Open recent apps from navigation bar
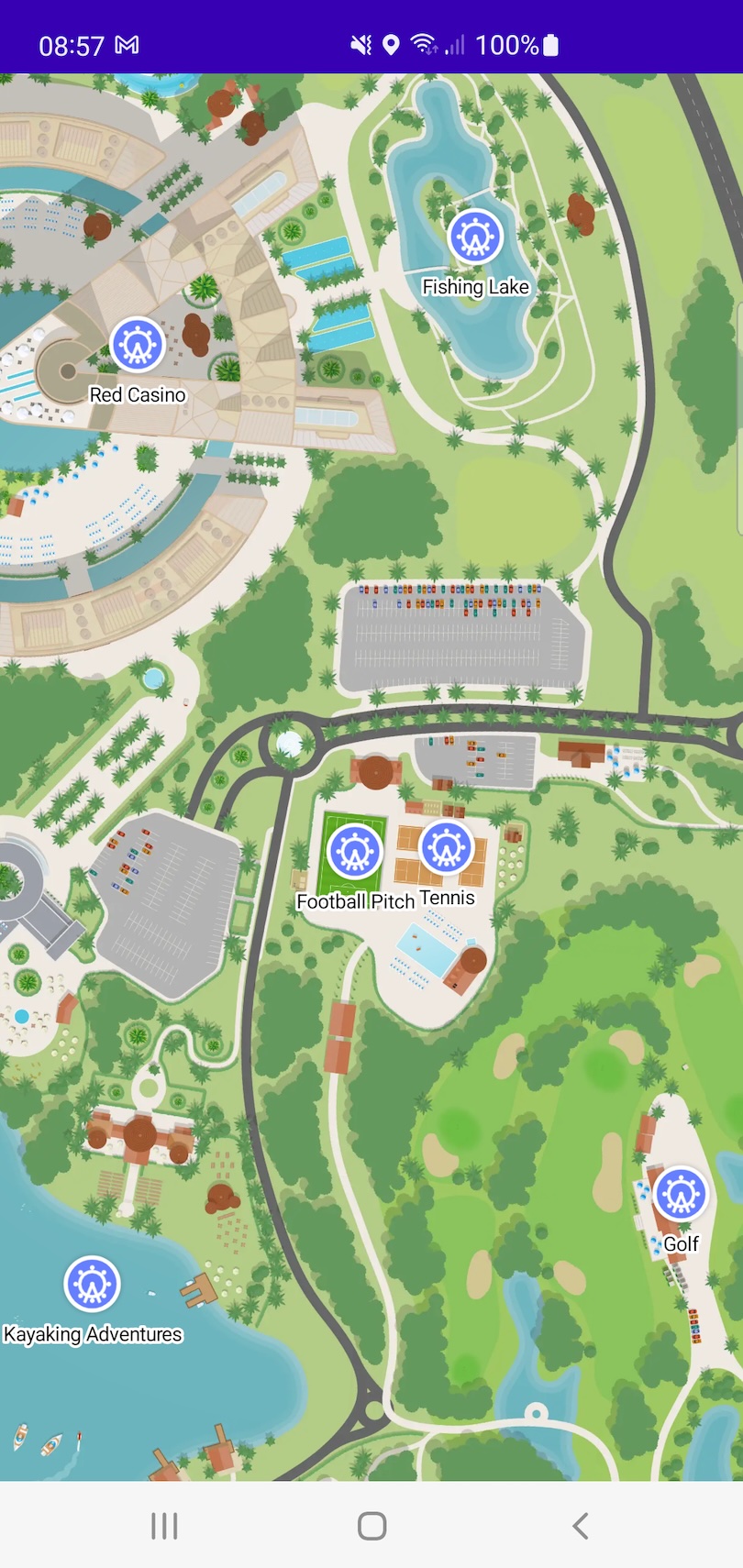This screenshot has width=743, height=1568. pos(164,1526)
